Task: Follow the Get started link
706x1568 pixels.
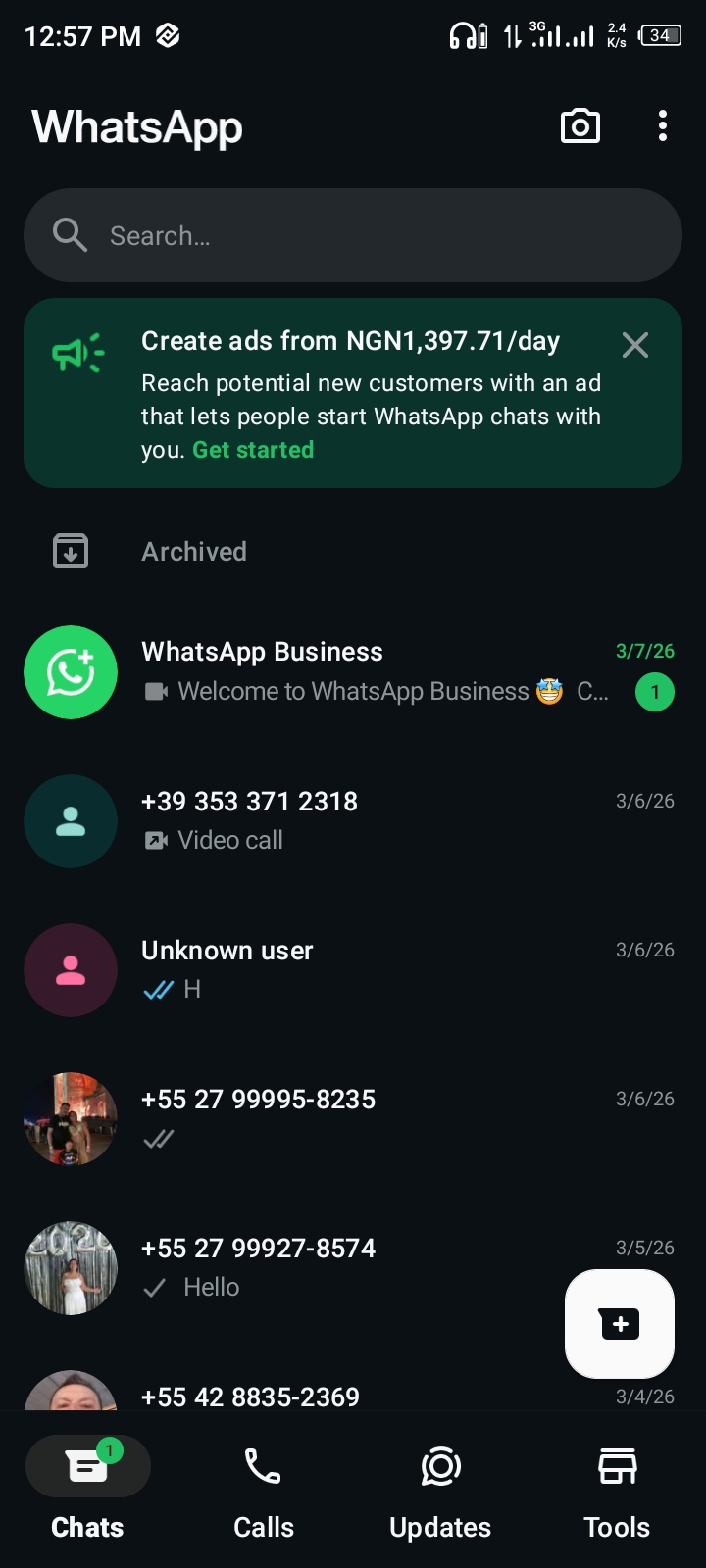Action: click(x=253, y=450)
